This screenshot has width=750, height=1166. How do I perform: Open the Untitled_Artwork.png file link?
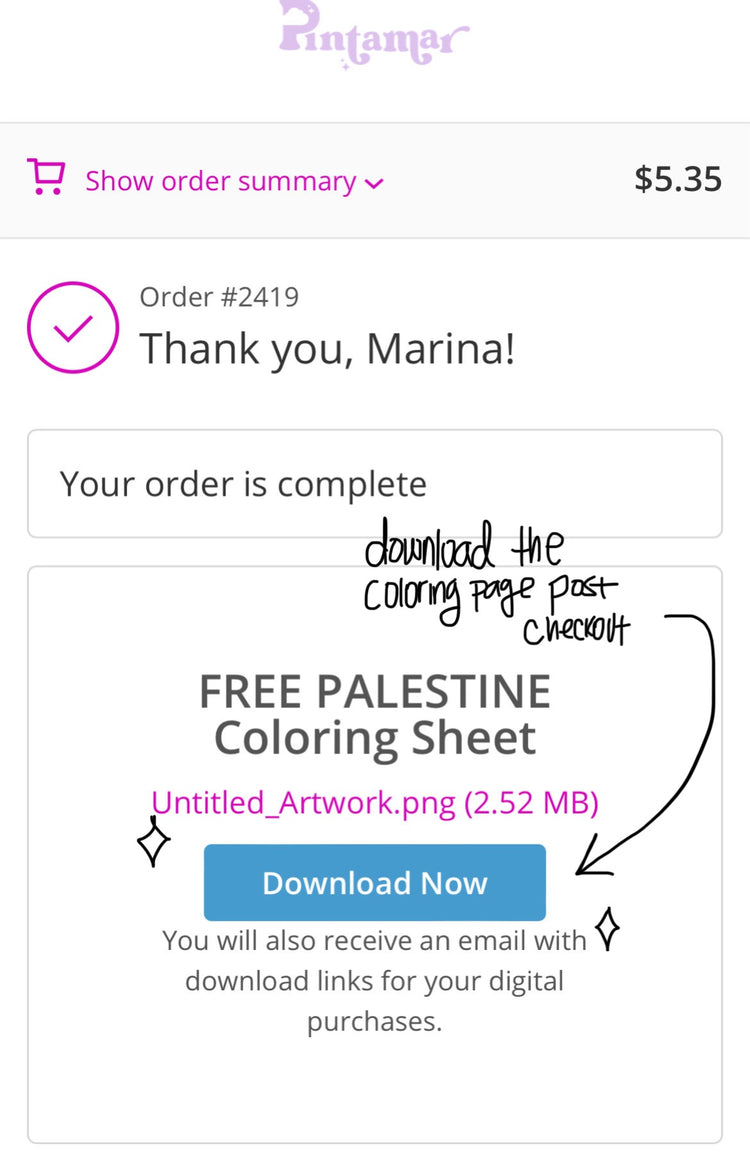click(x=374, y=802)
